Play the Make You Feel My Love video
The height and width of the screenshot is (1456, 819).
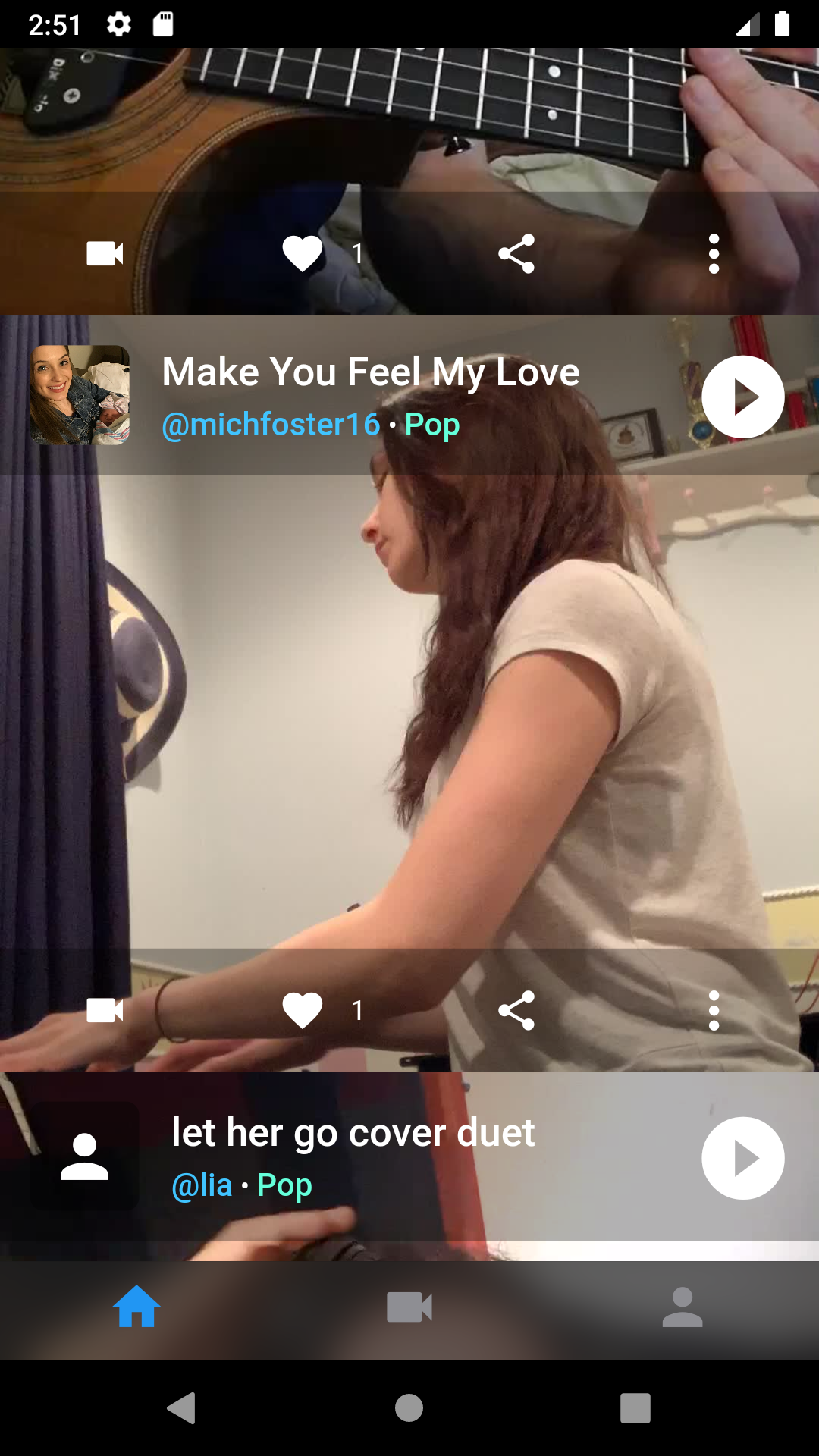pos(742,397)
